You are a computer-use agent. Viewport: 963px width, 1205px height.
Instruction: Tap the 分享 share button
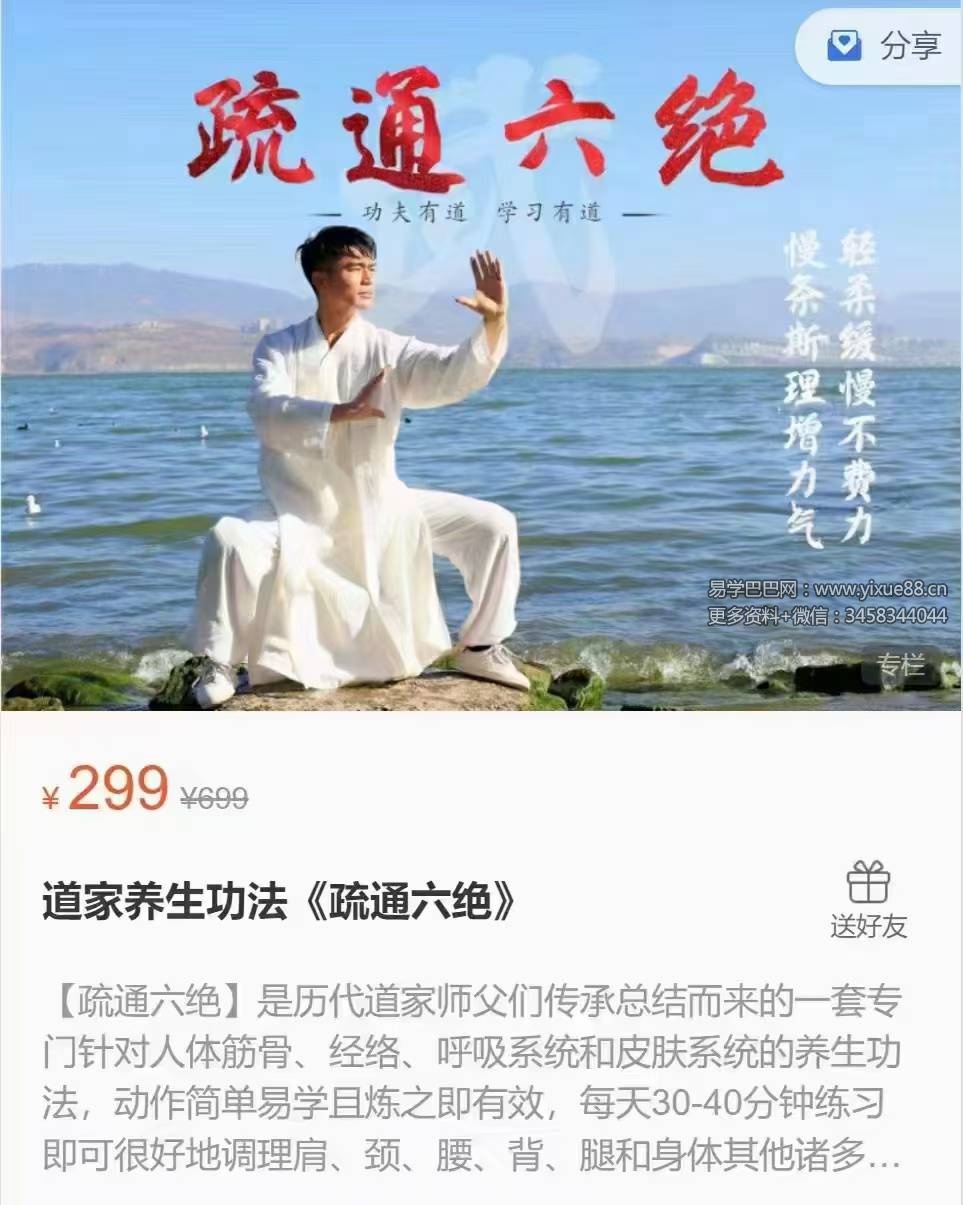pyautogui.click(x=884, y=46)
